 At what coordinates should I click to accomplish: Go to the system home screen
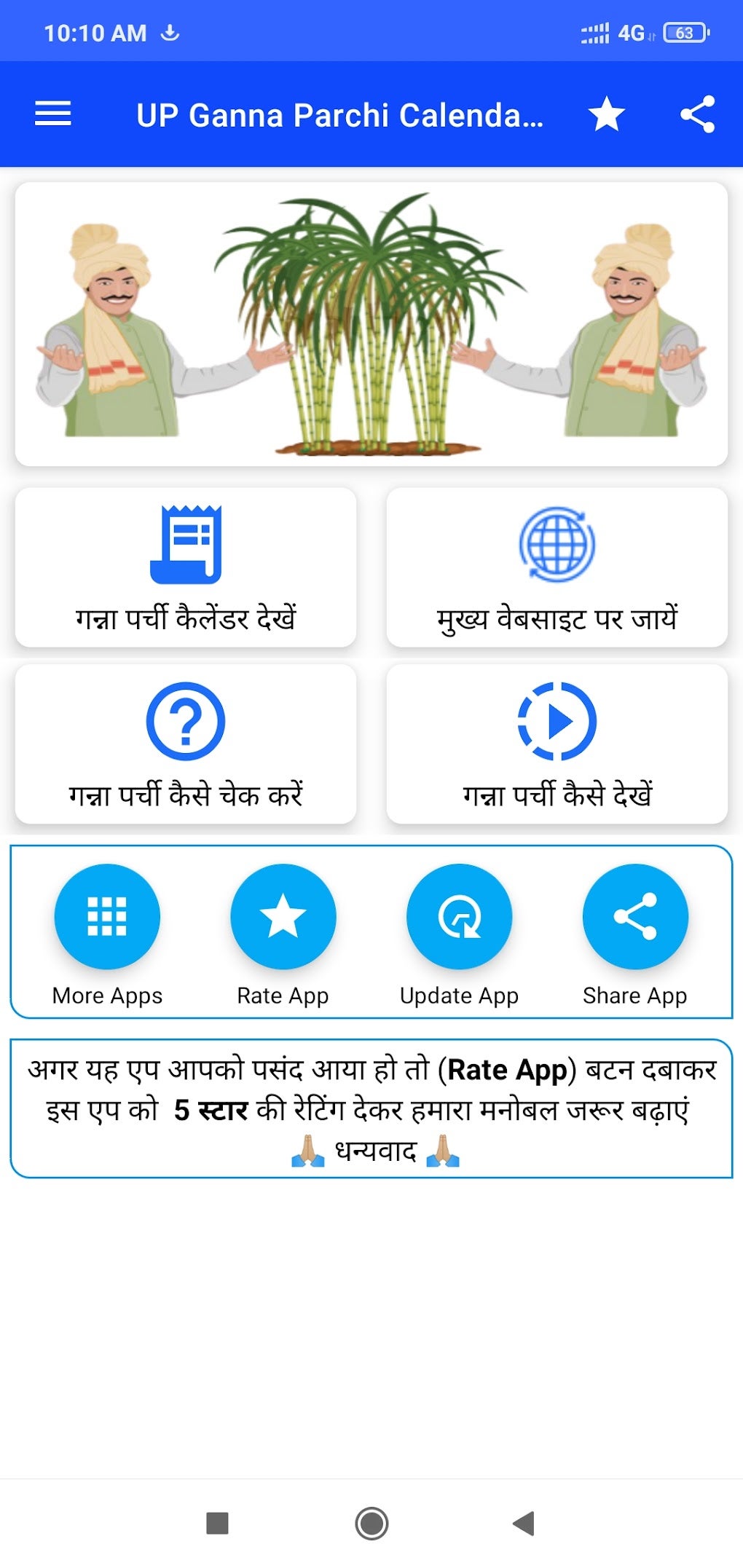pos(371,1523)
